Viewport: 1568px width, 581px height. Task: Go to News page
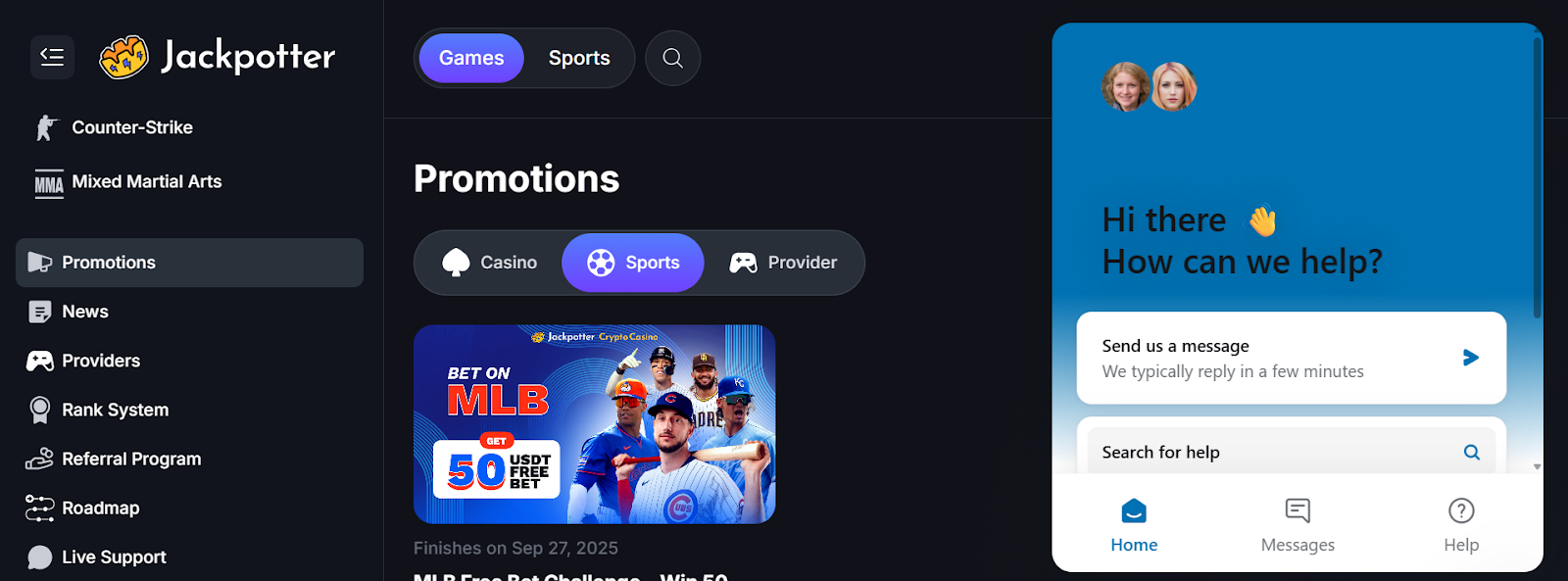(x=85, y=312)
